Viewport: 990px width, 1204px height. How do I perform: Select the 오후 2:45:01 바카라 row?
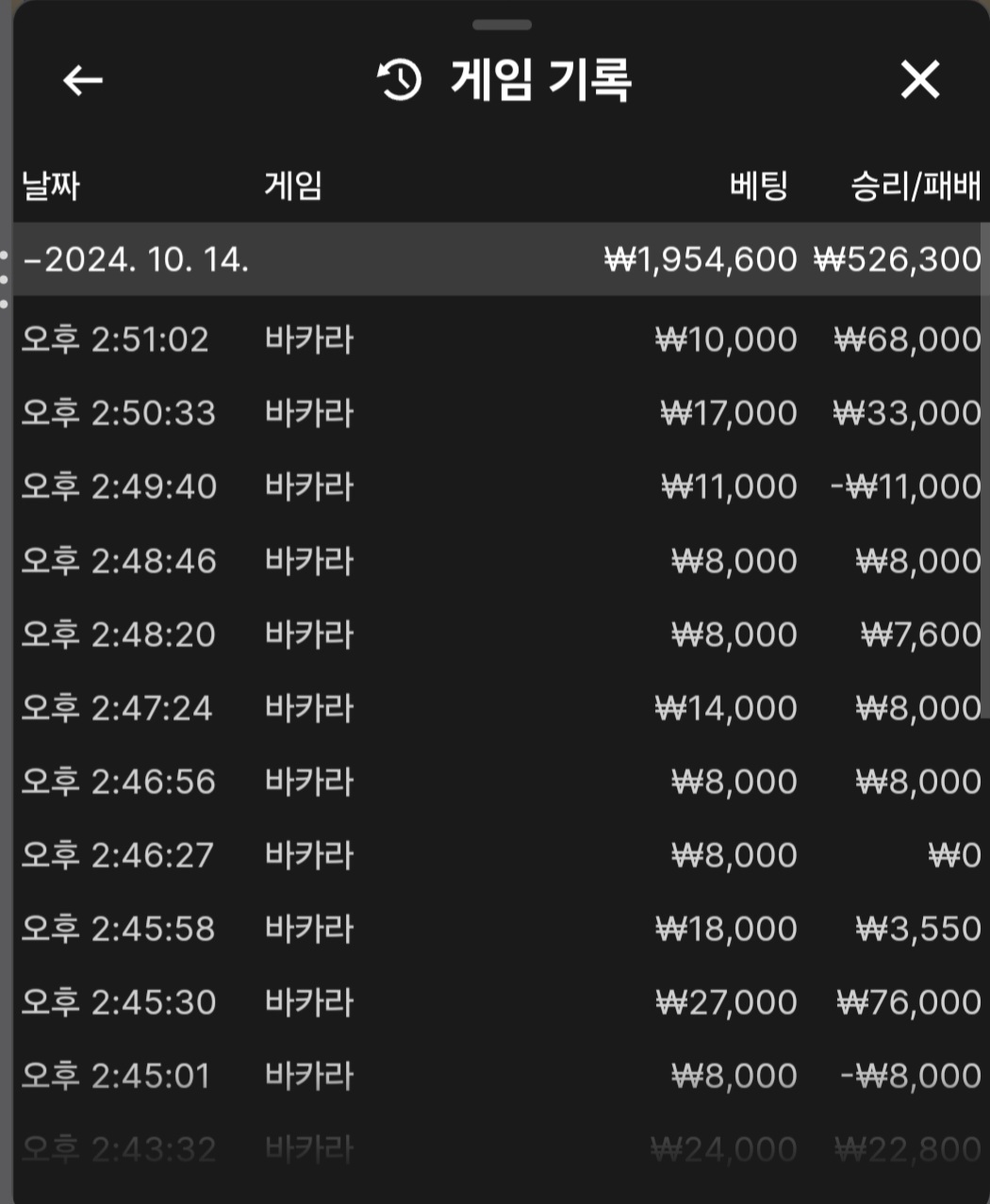[x=500, y=1076]
